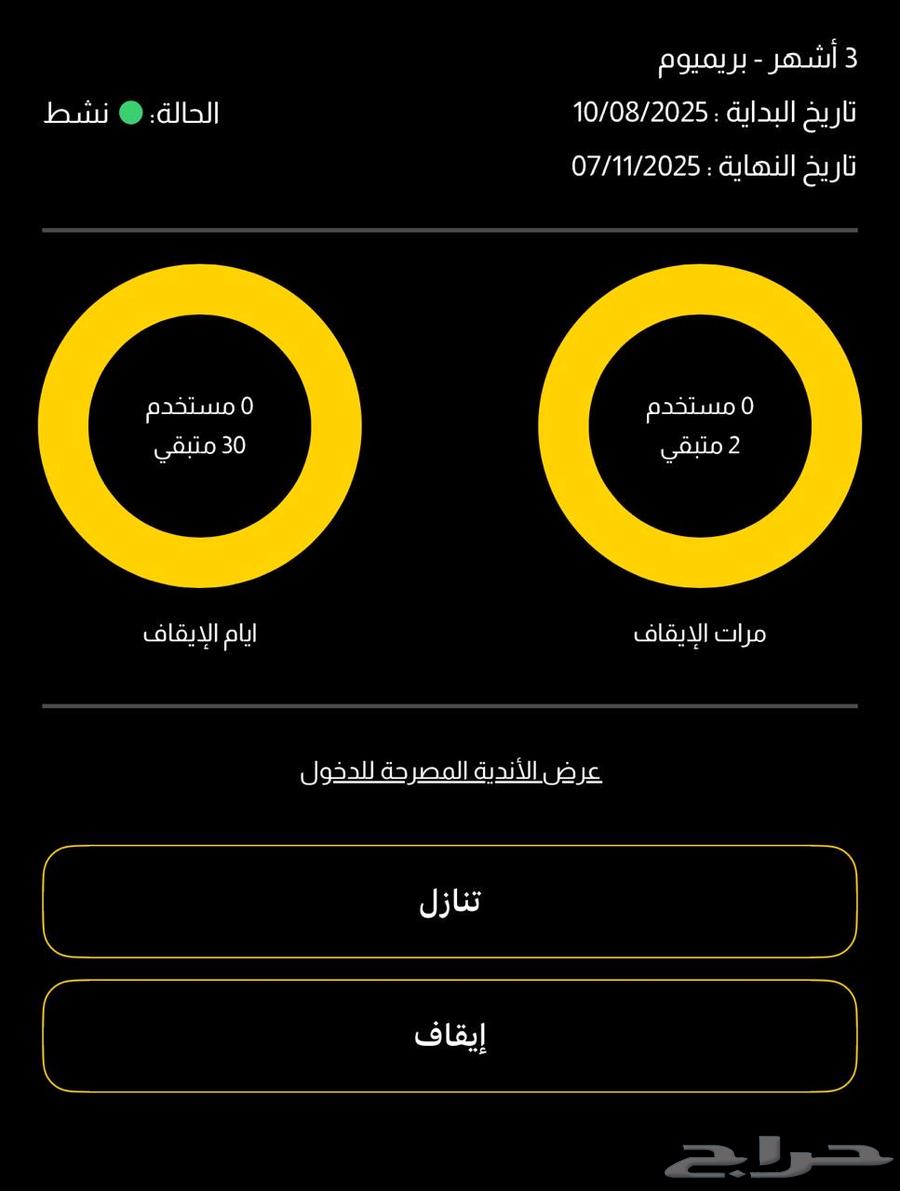Expand the عرض الأندية المصرحة للدخول list
The image size is (900, 1191).
[450, 770]
